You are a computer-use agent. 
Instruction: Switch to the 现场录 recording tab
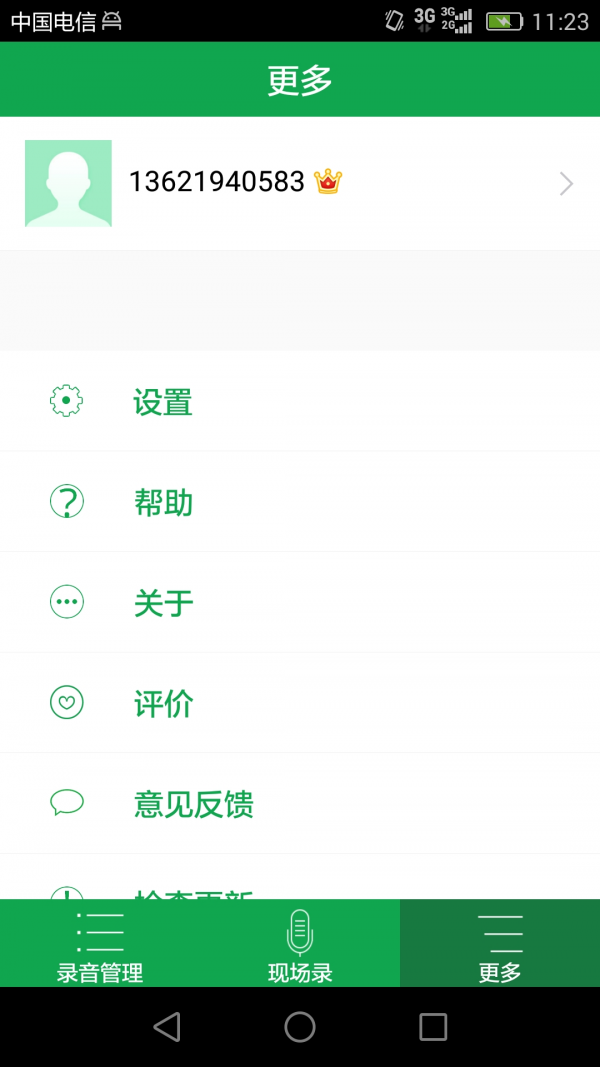(300, 944)
